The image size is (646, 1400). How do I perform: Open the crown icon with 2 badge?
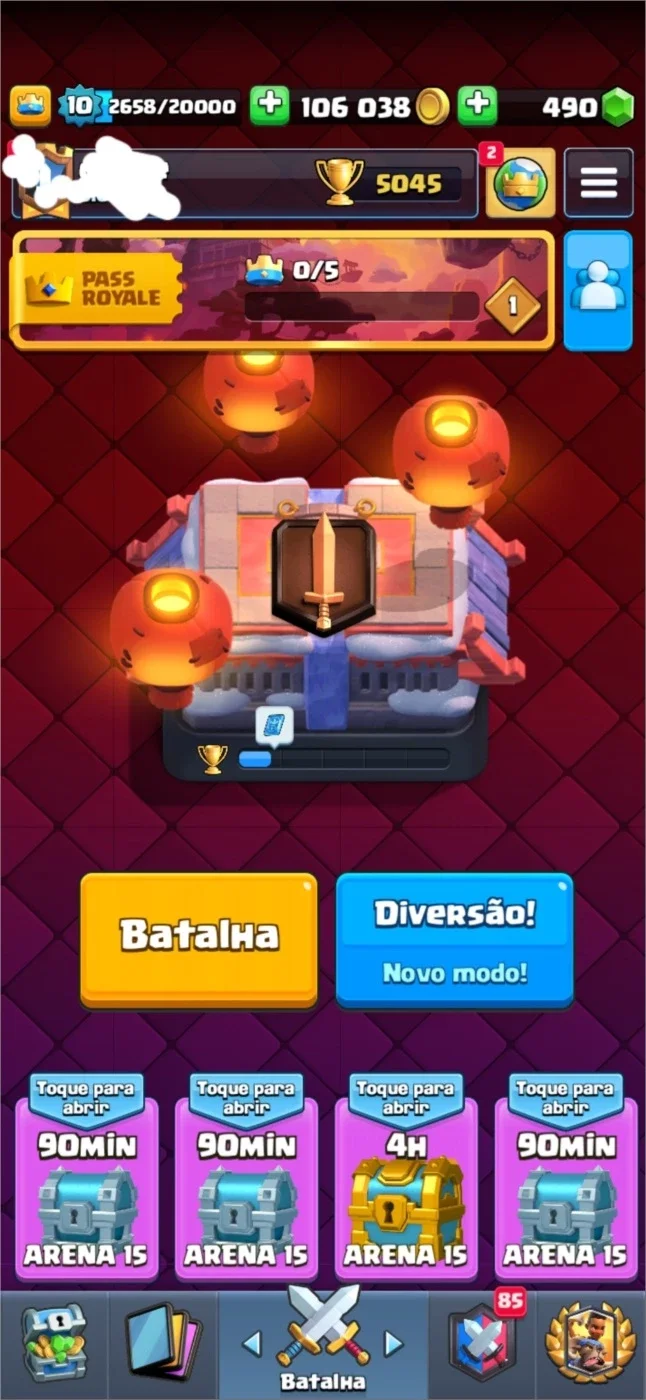[x=520, y=183]
